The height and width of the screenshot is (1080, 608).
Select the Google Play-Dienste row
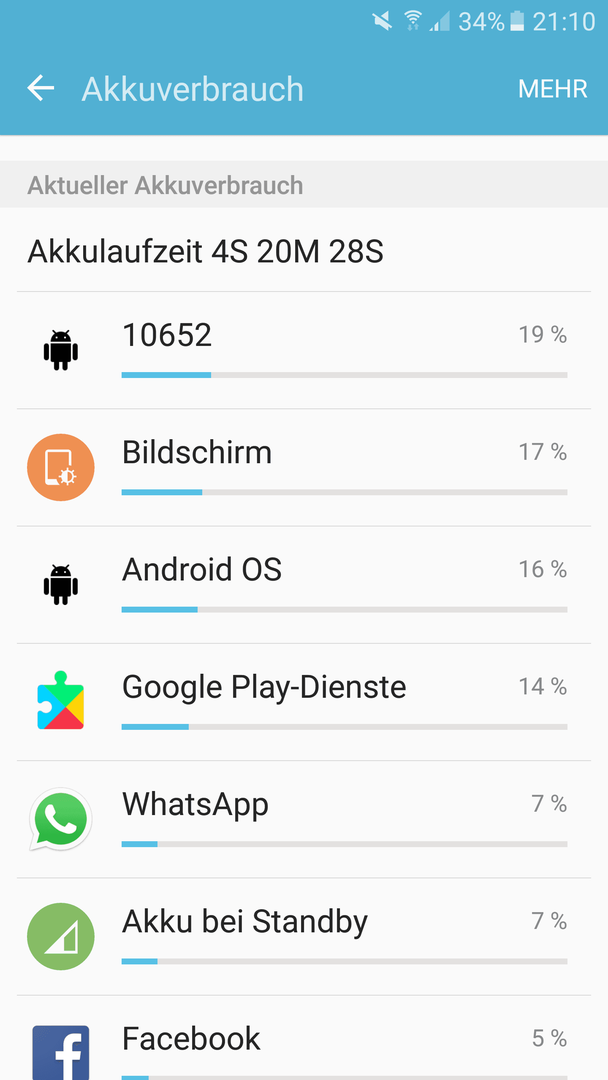pos(304,702)
